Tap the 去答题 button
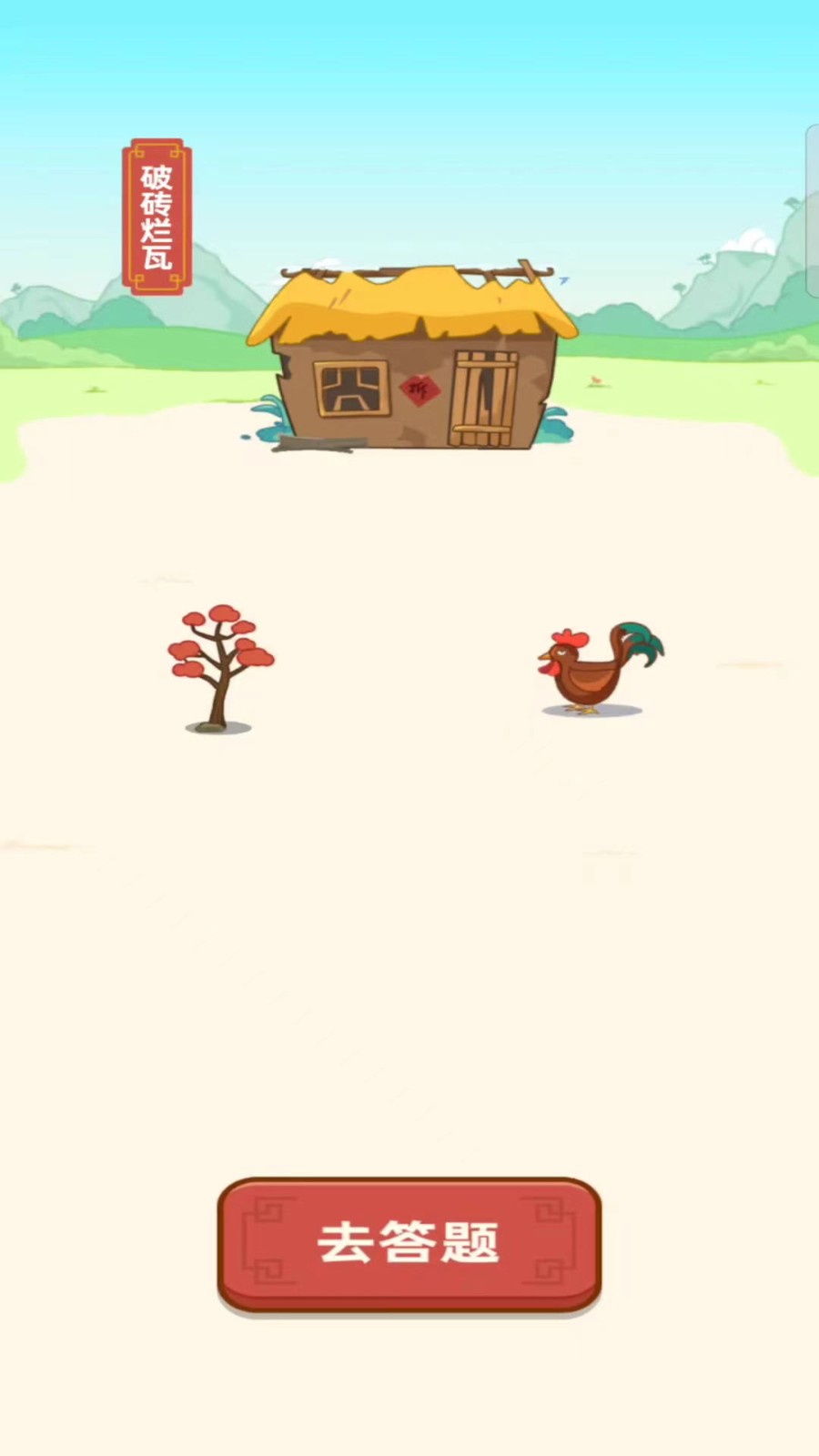 (x=409, y=1243)
